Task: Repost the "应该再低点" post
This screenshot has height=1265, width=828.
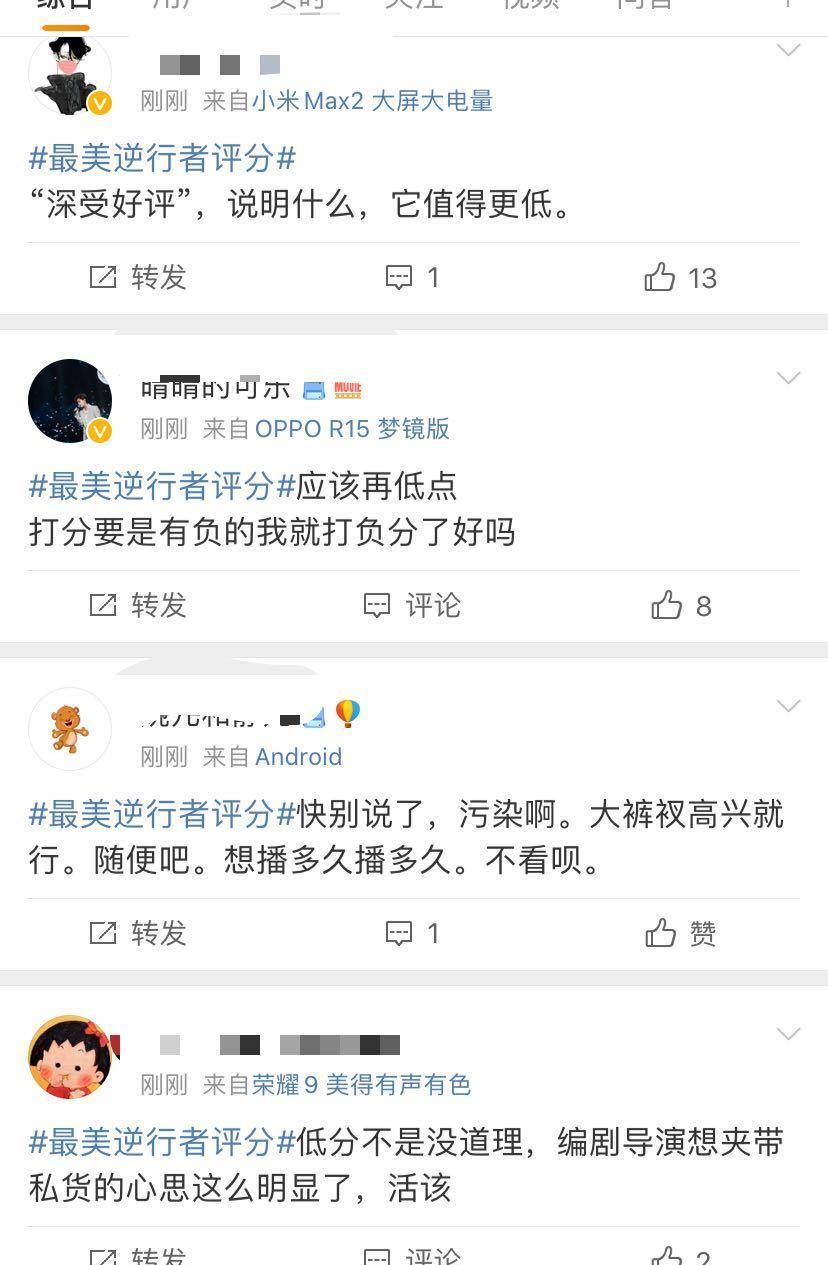Action: pyautogui.click(x=138, y=605)
